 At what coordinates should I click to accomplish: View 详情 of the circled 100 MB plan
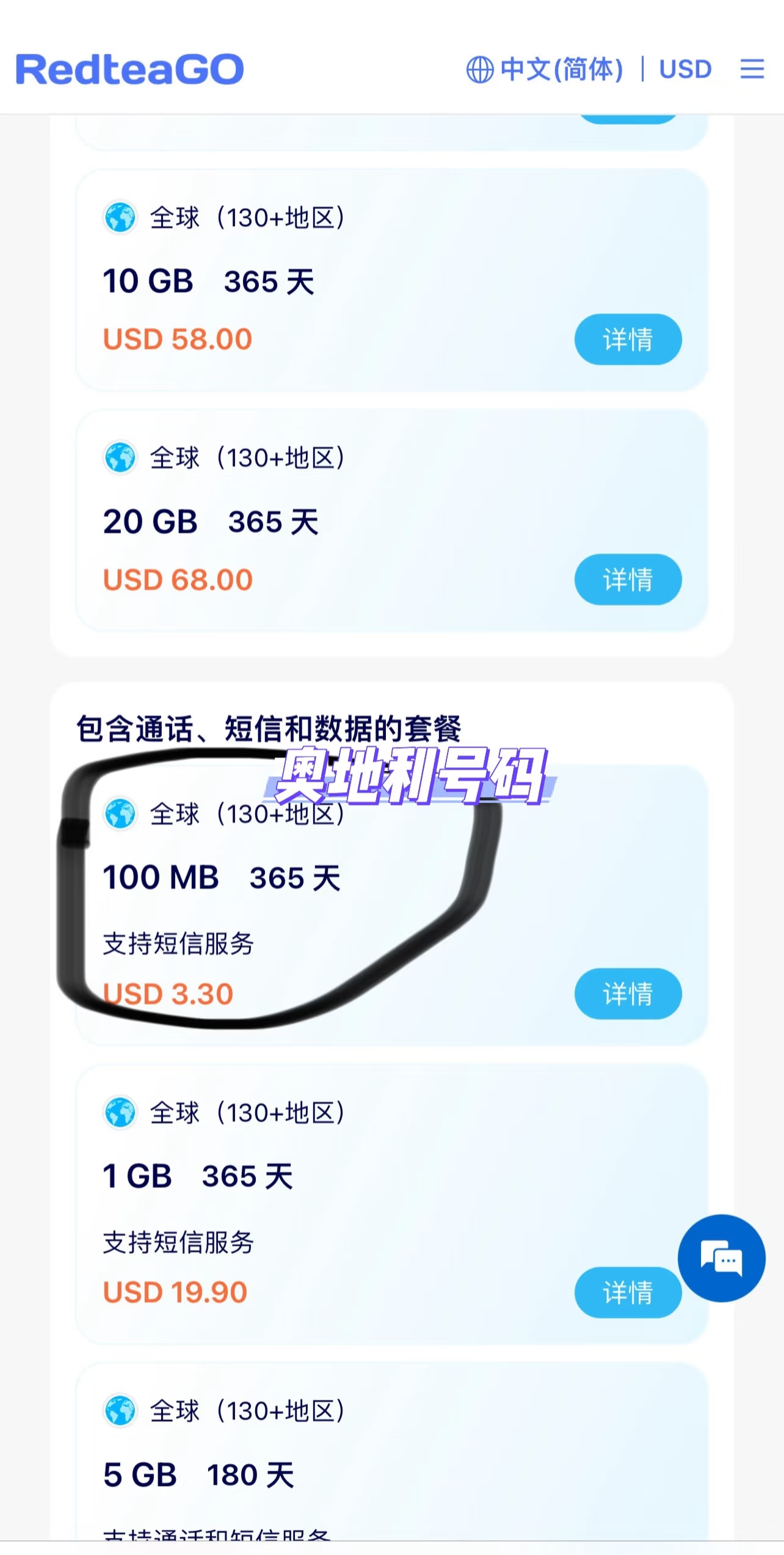click(628, 994)
